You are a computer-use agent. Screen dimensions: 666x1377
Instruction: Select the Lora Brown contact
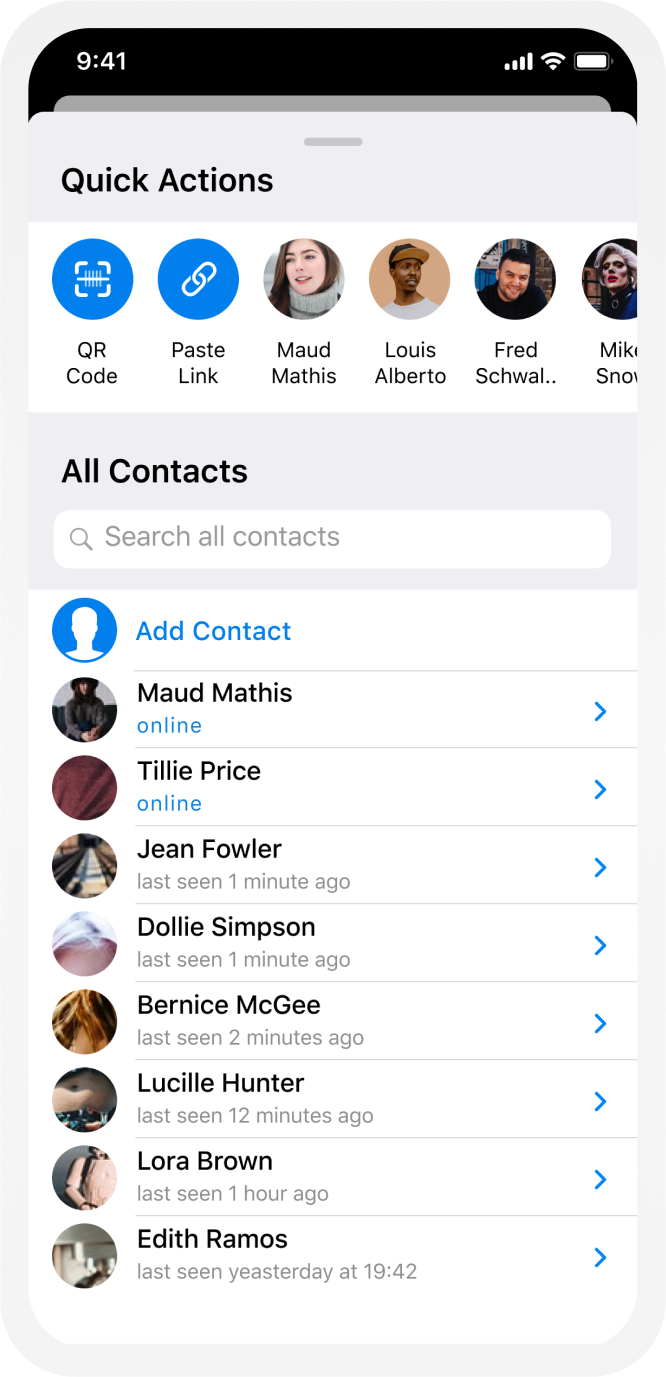pos(330,1178)
